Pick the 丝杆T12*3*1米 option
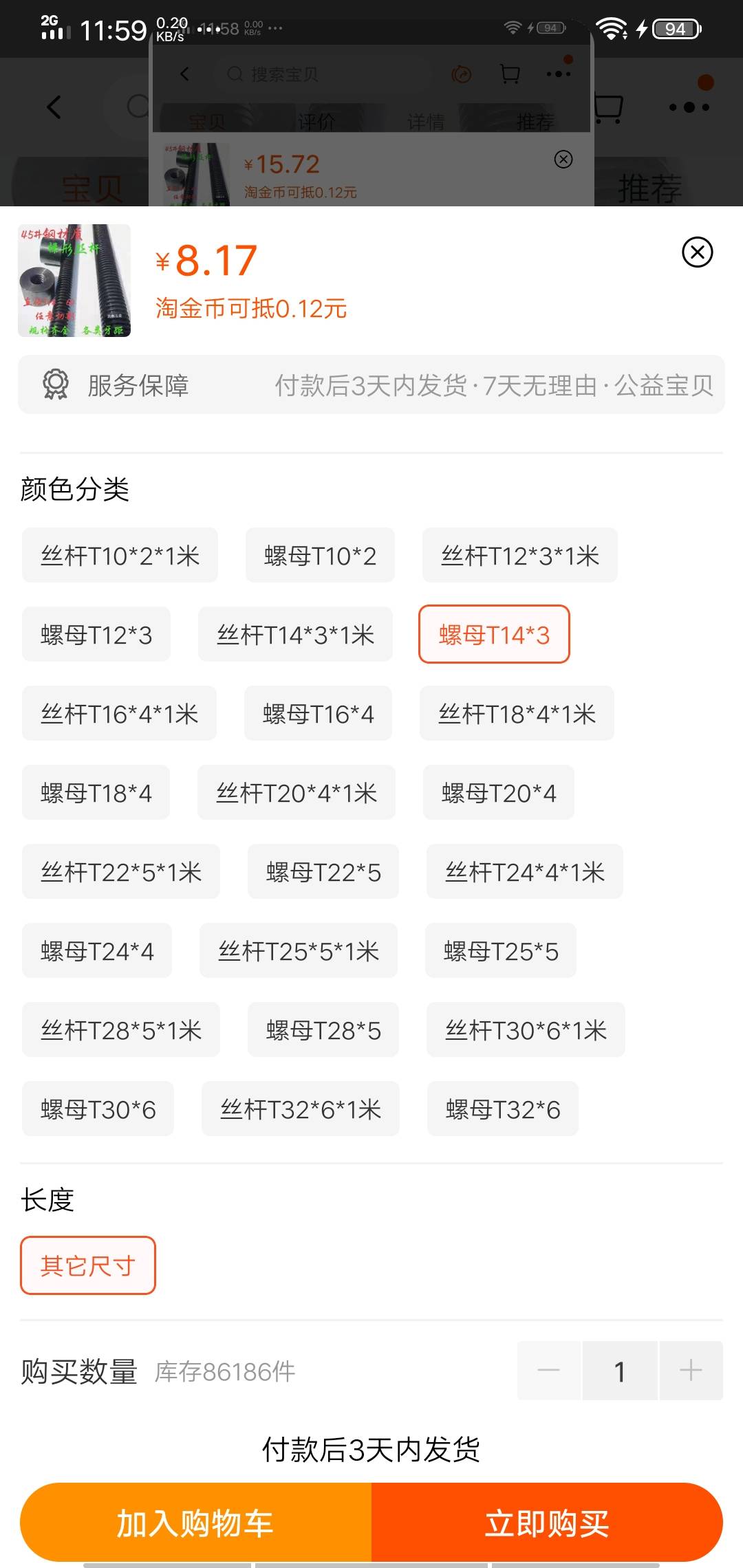The image size is (743, 1568). coord(520,555)
